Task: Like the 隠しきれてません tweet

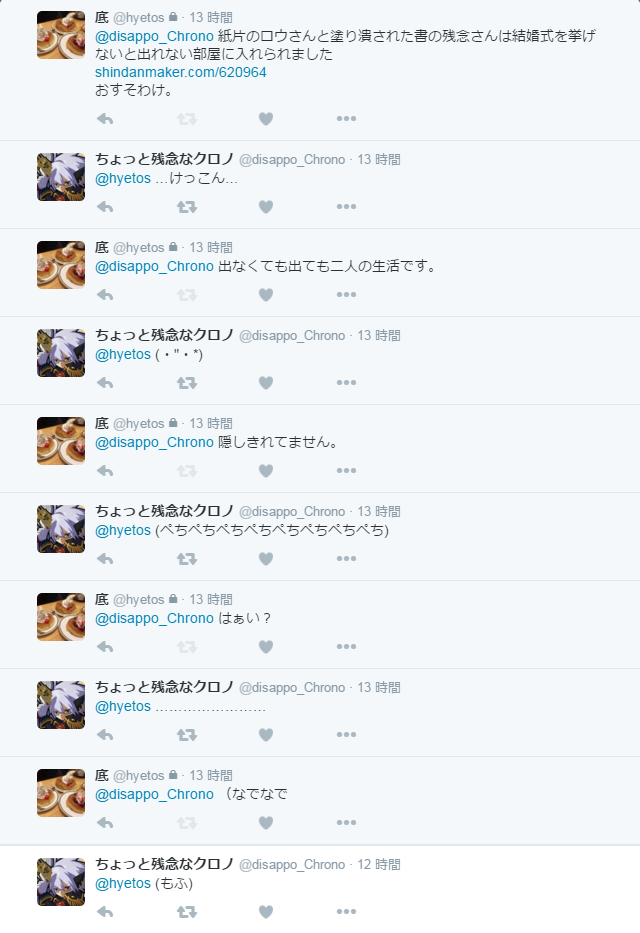Action: (x=265, y=471)
